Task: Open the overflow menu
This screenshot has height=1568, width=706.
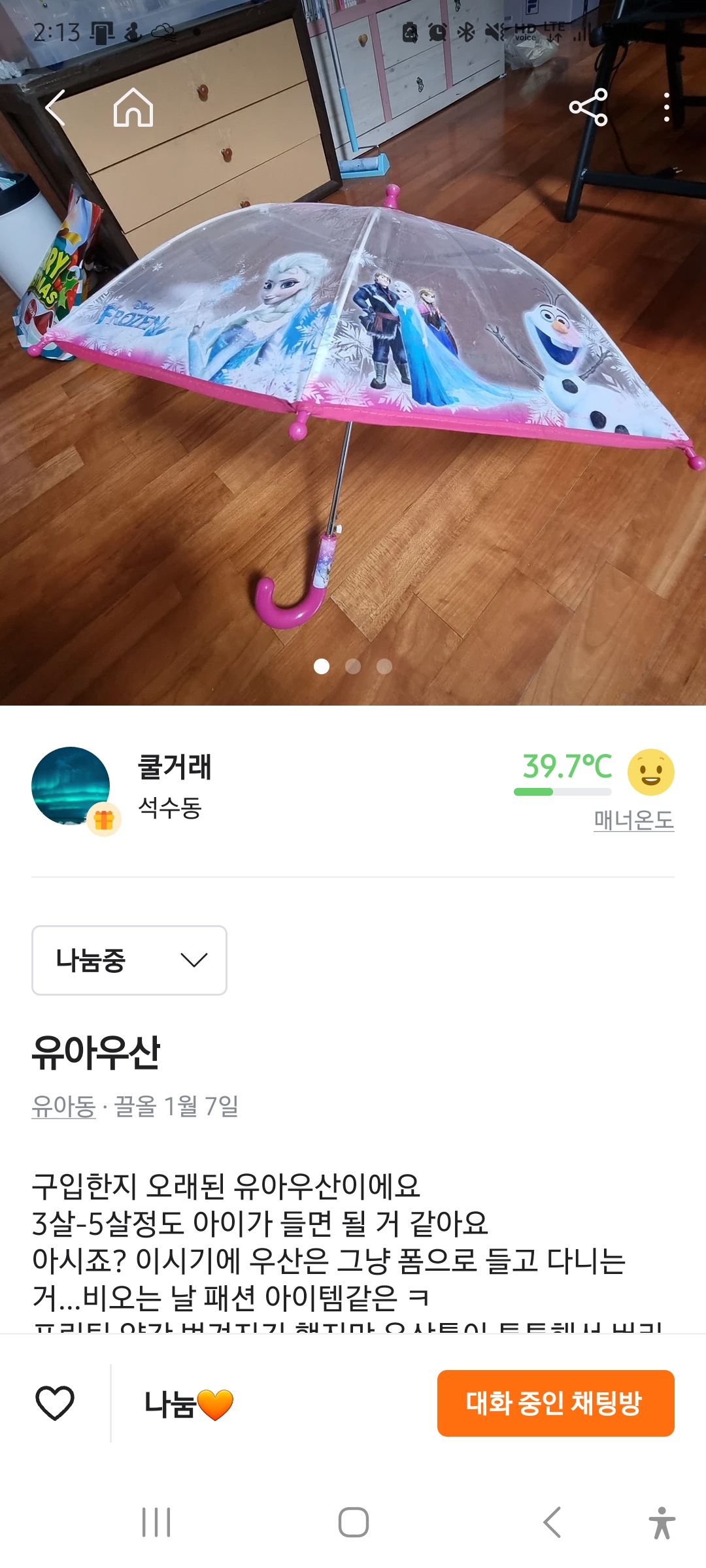Action: tap(666, 107)
